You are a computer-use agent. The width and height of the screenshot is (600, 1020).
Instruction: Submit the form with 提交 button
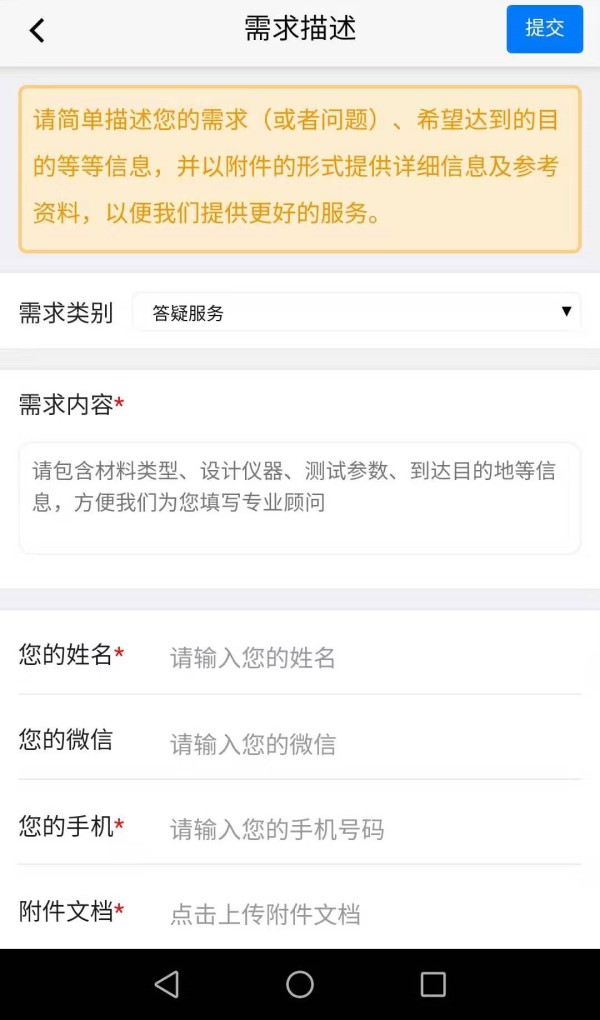[x=544, y=29]
